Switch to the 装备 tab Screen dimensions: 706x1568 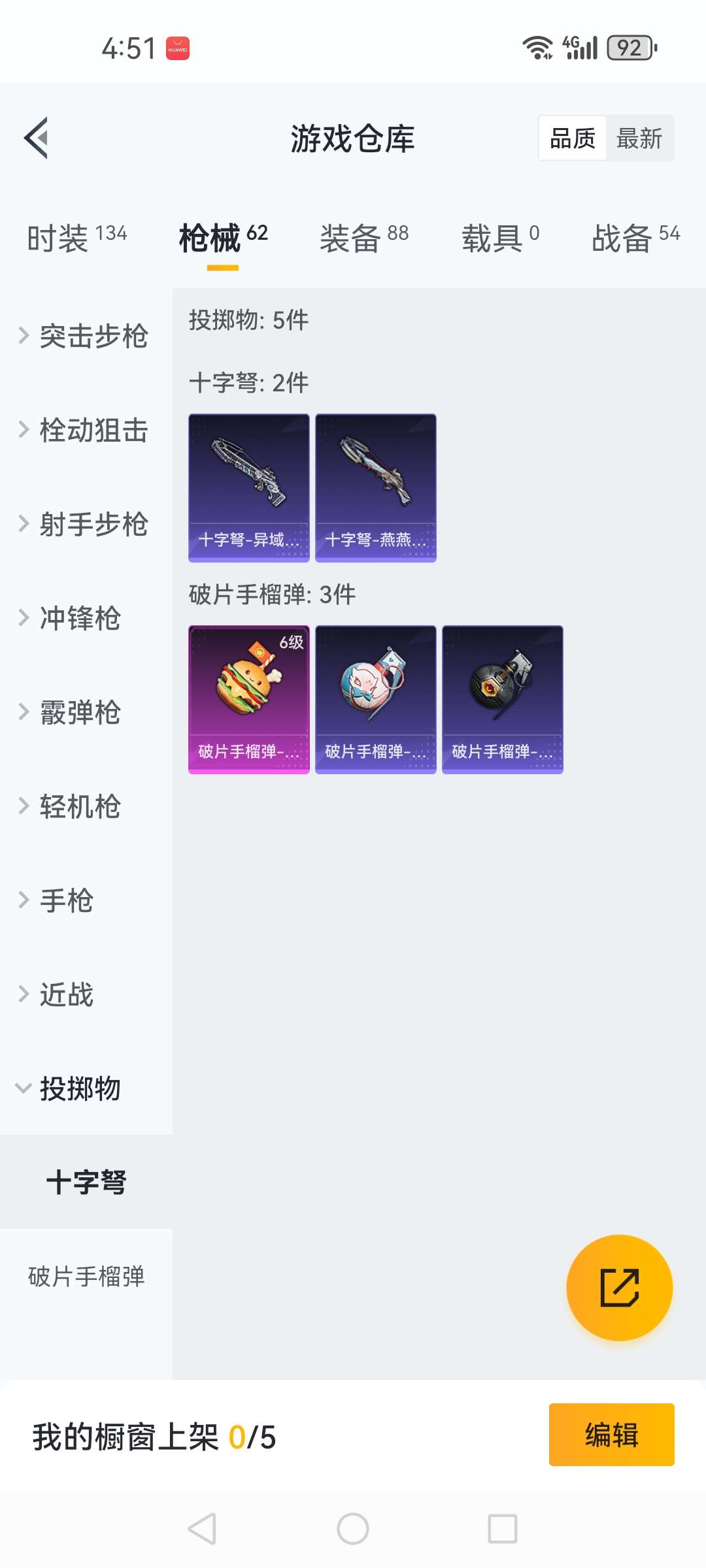[x=363, y=238]
